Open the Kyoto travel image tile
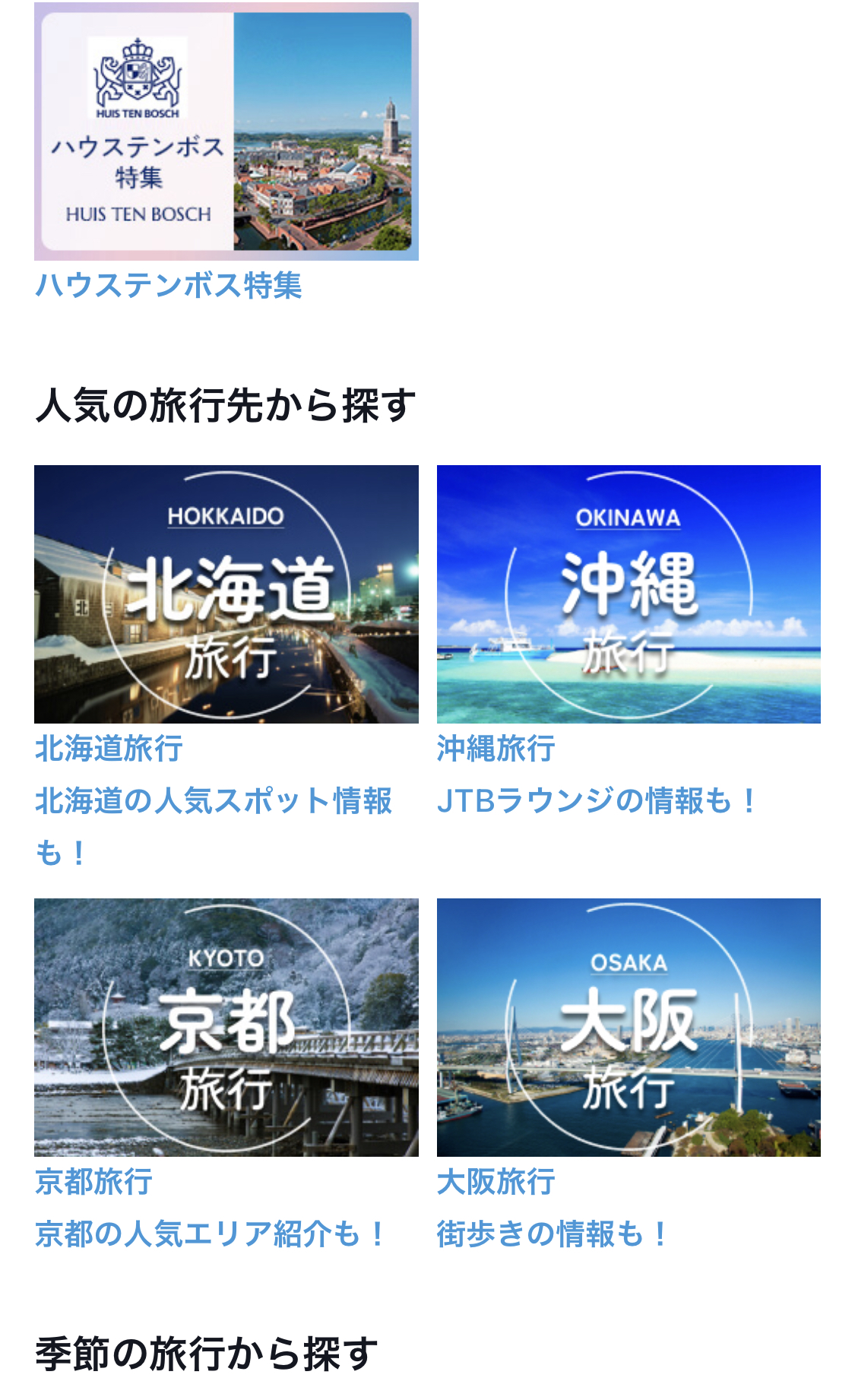The width and height of the screenshot is (855, 1400). click(x=226, y=1027)
